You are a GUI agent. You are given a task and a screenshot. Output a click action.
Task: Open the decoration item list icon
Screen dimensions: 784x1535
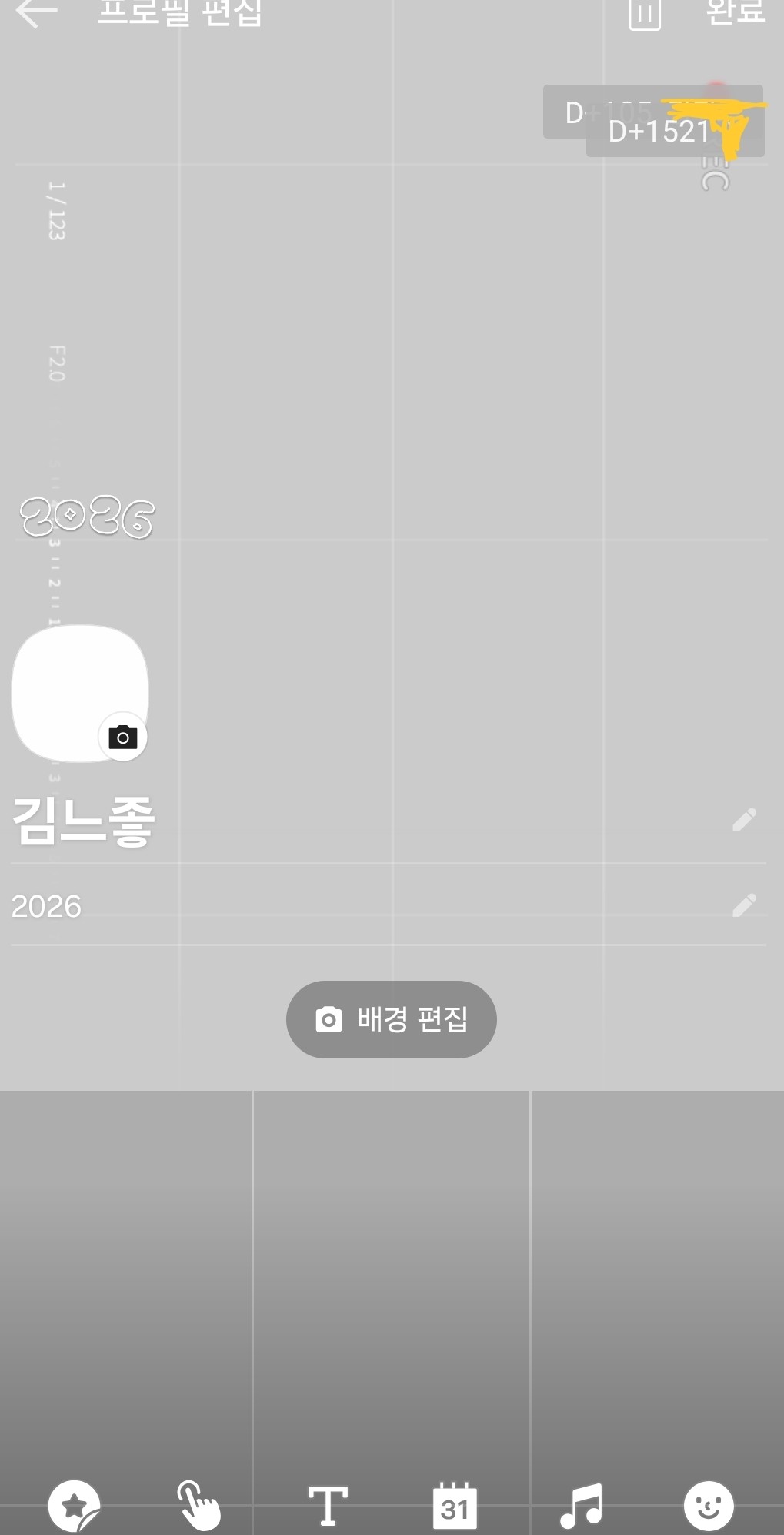pos(645,12)
